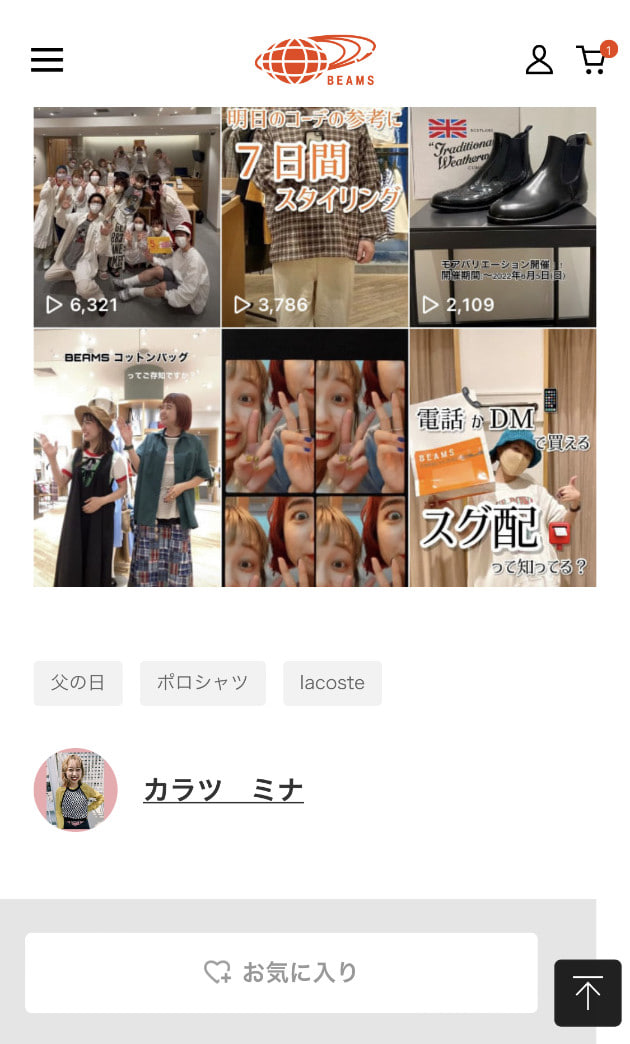The width and height of the screenshot is (630, 1044).
Task: Open the account profile icon
Action: click(x=539, y=60)
